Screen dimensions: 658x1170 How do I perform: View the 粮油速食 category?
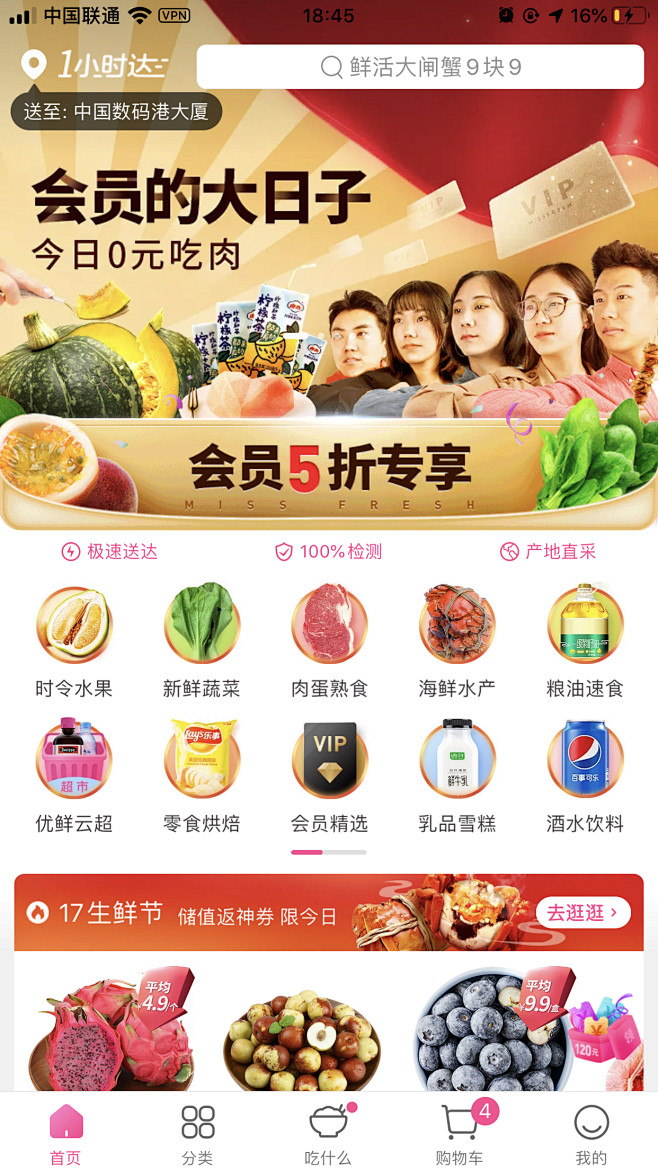585,640
